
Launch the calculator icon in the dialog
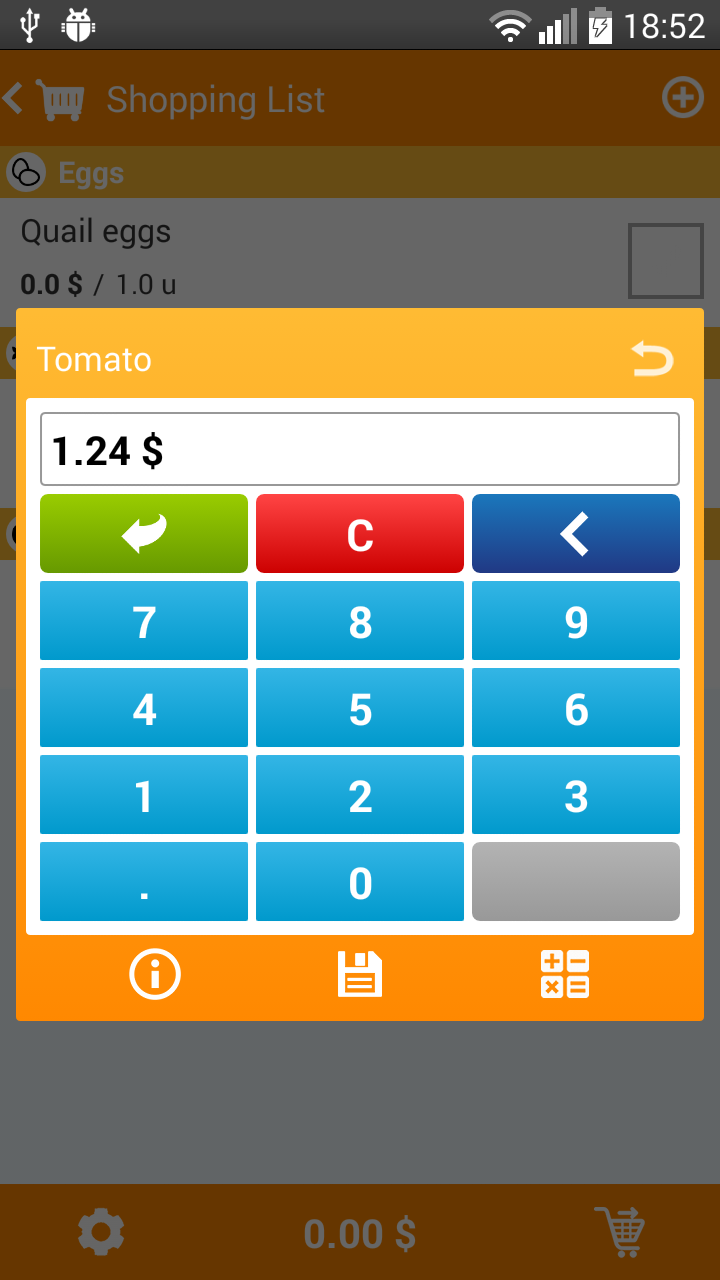[564, 973]
